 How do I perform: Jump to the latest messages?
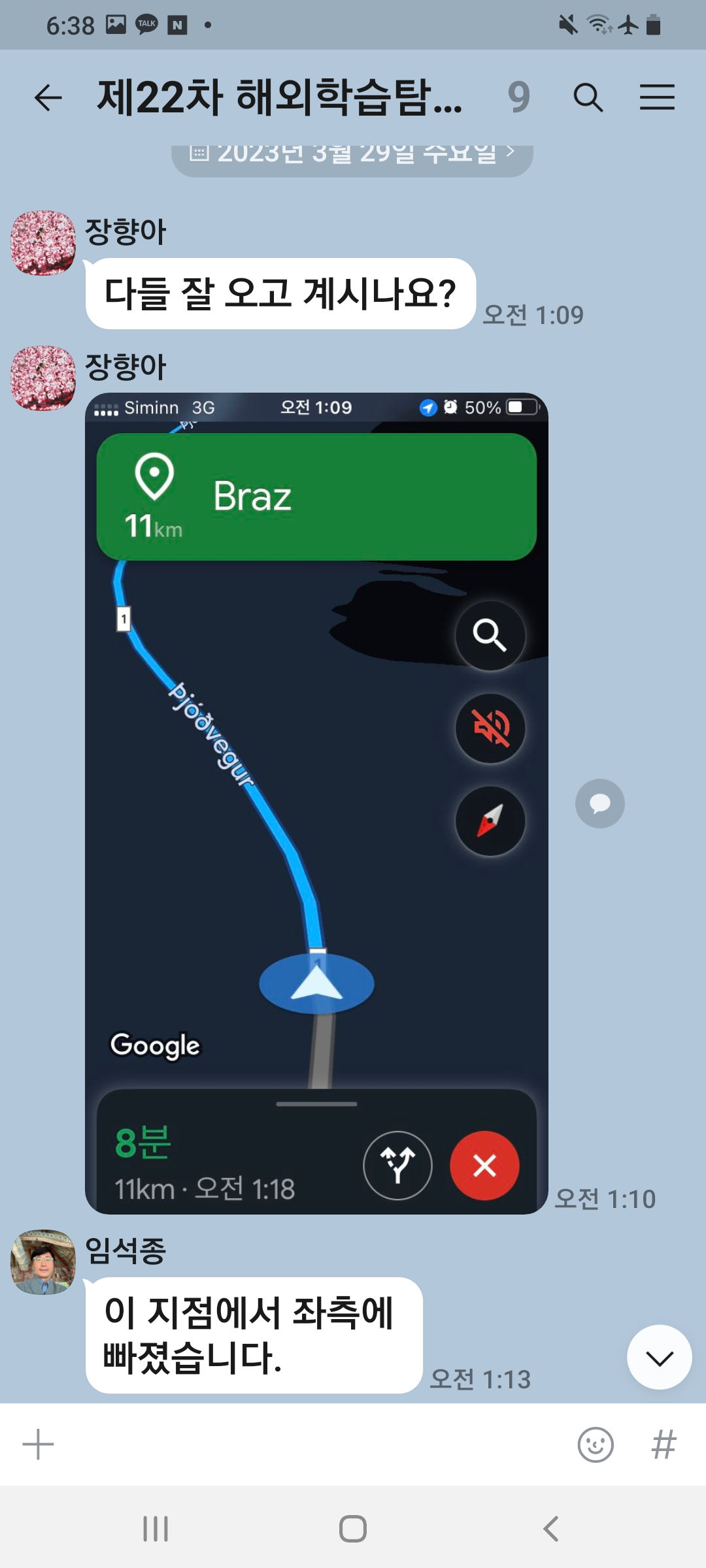[659, 1358]
